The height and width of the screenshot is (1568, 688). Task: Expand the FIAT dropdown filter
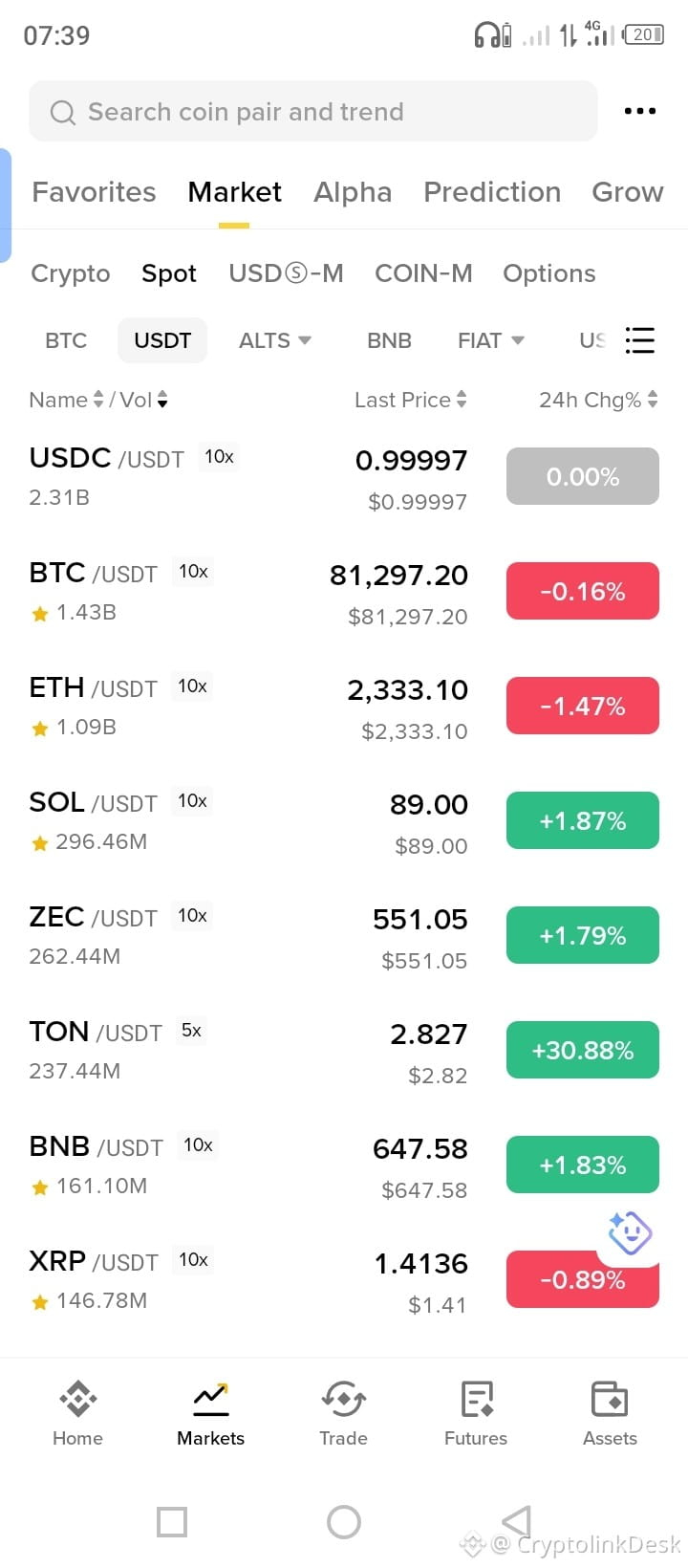coord(491,340)
